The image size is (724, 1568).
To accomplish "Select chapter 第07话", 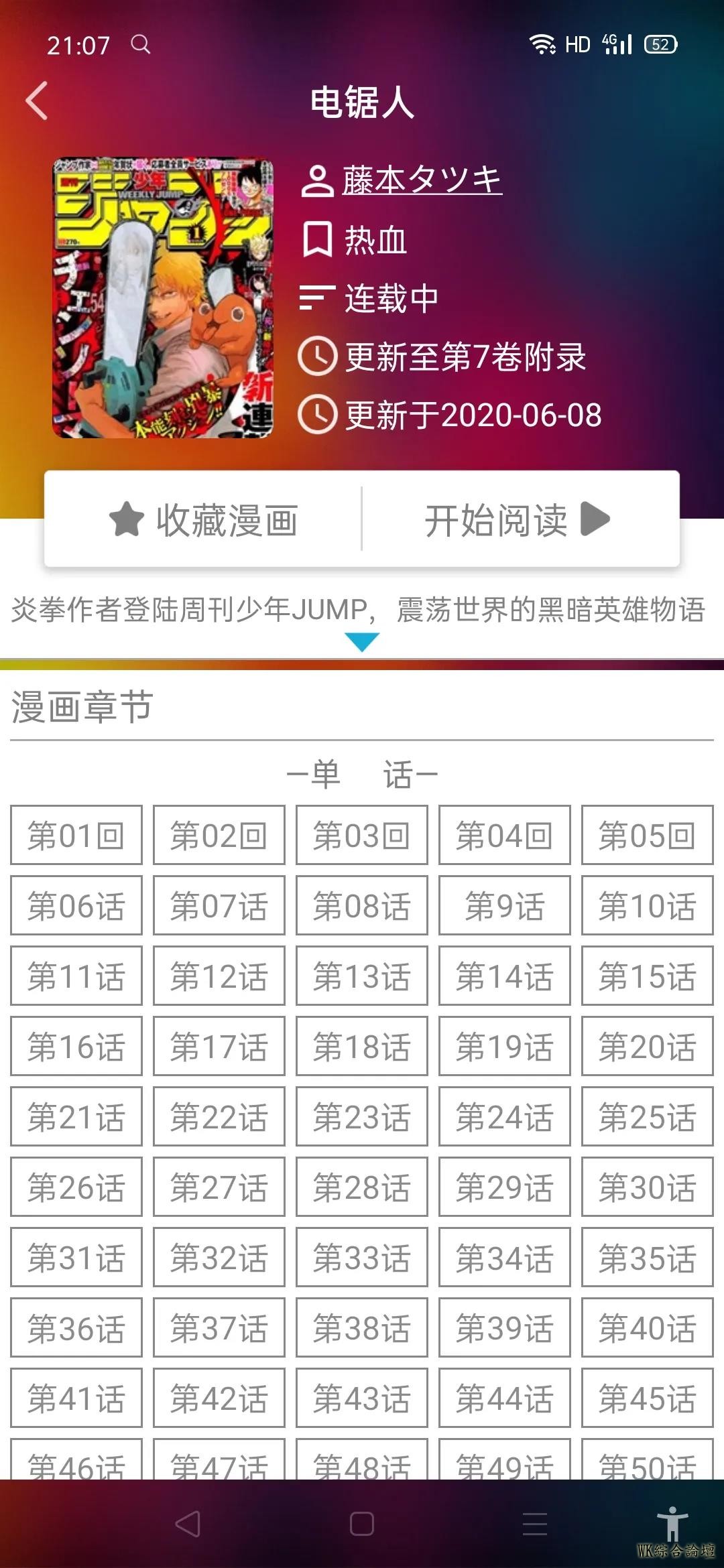I will coord(219,905).
